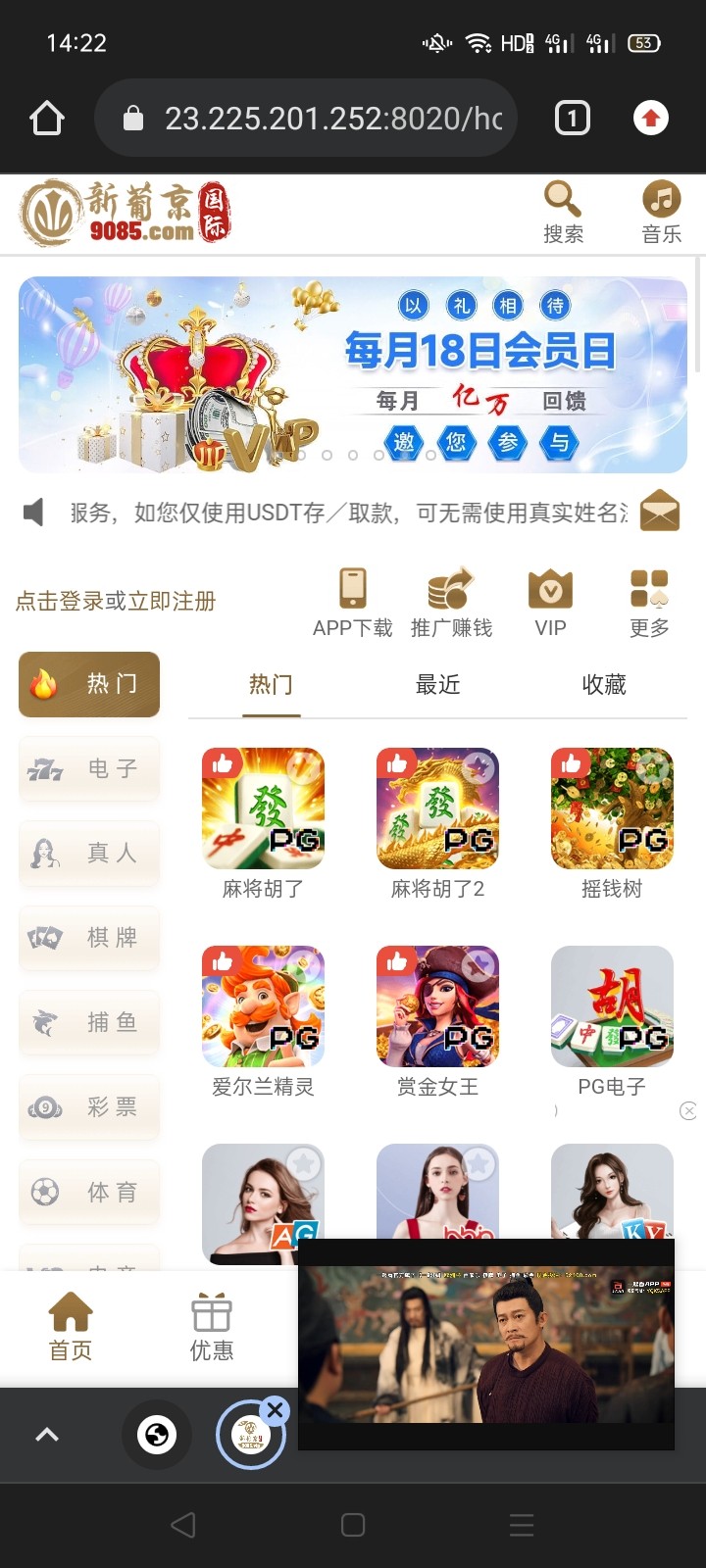
Task: Expand the bottom floating widget arrow
Action: click(46, 1434)
